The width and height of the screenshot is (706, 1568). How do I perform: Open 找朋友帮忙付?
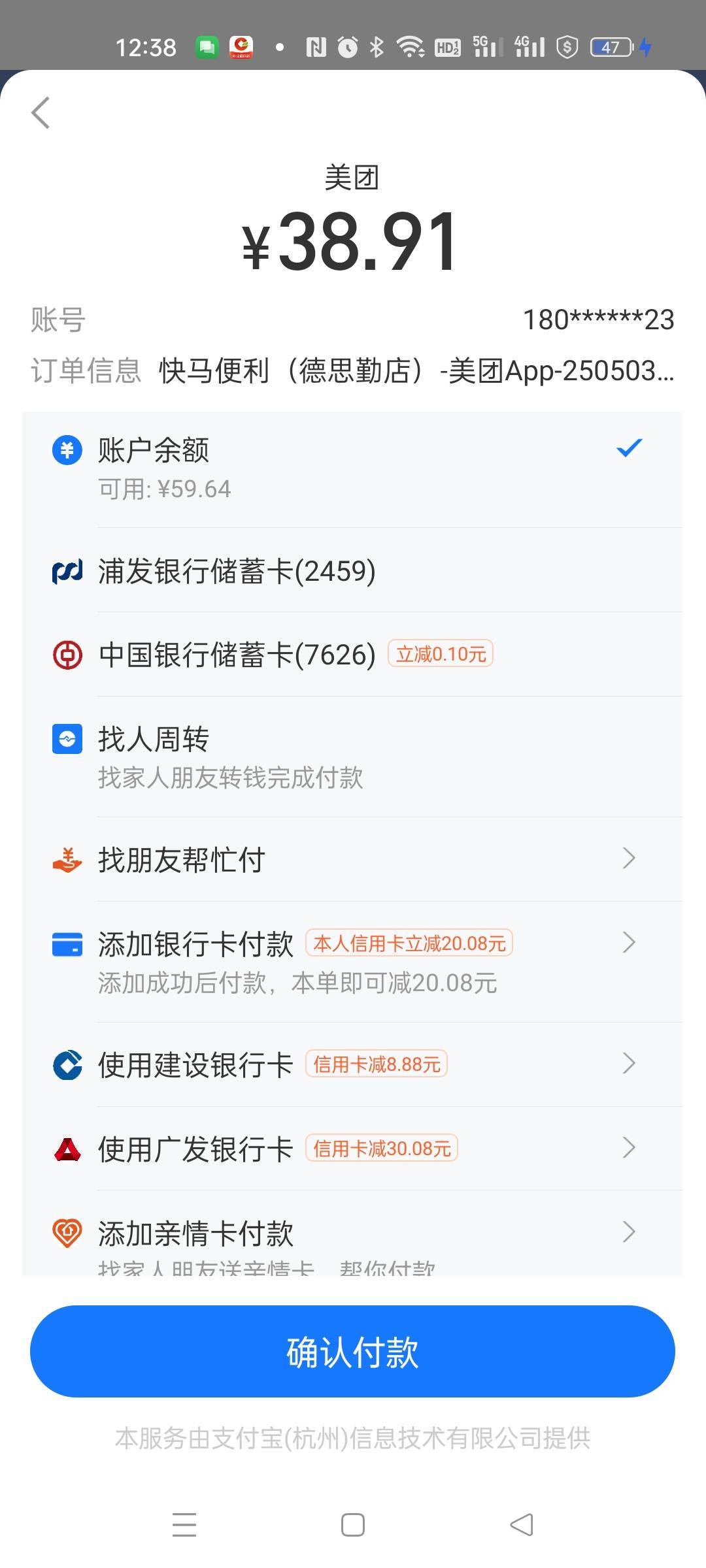point(352,859)
